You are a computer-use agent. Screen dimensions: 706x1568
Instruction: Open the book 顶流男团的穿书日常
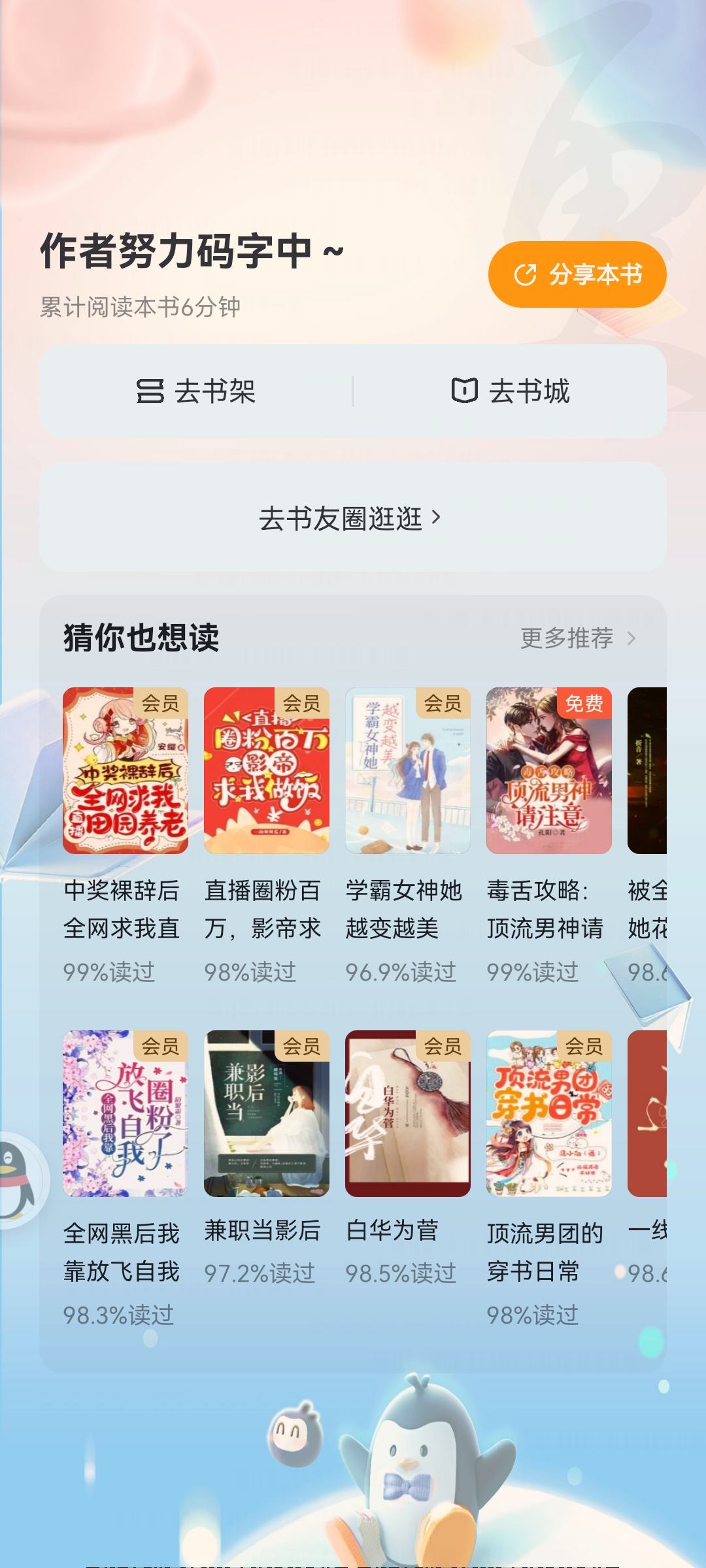[549, 1114]
